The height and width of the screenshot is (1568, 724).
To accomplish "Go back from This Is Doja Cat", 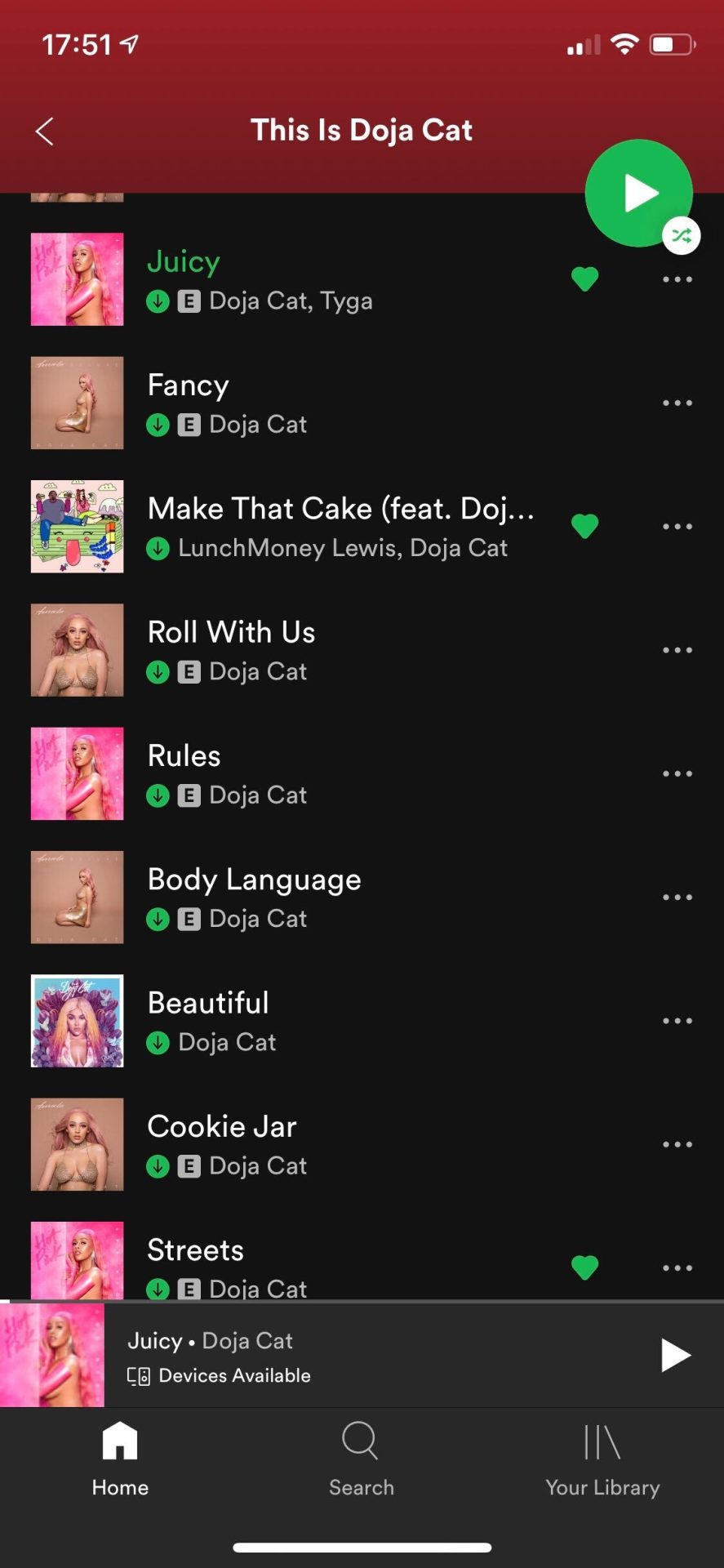I will [x=45, y=131].
